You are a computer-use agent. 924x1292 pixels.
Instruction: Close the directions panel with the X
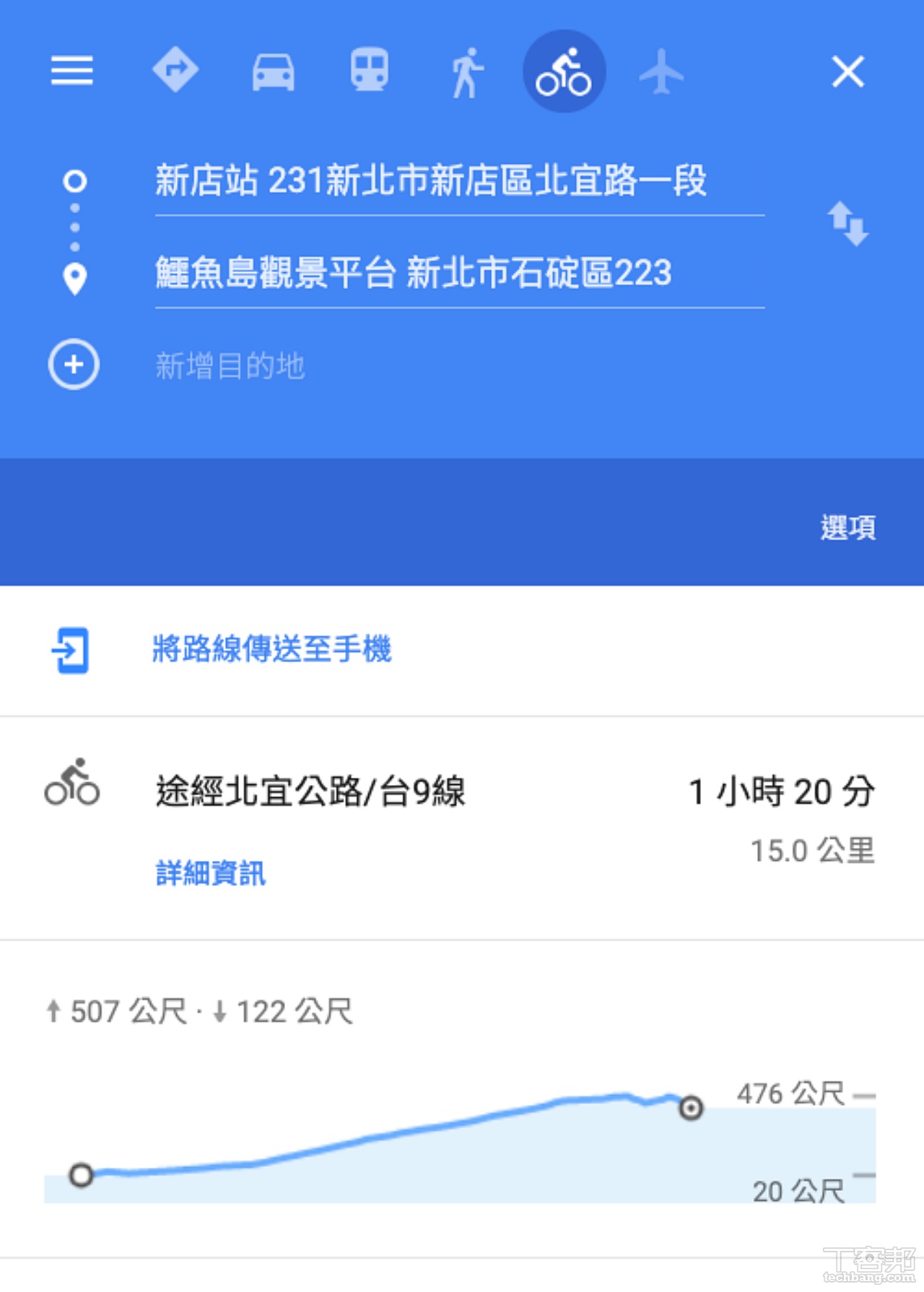point(847,71)
